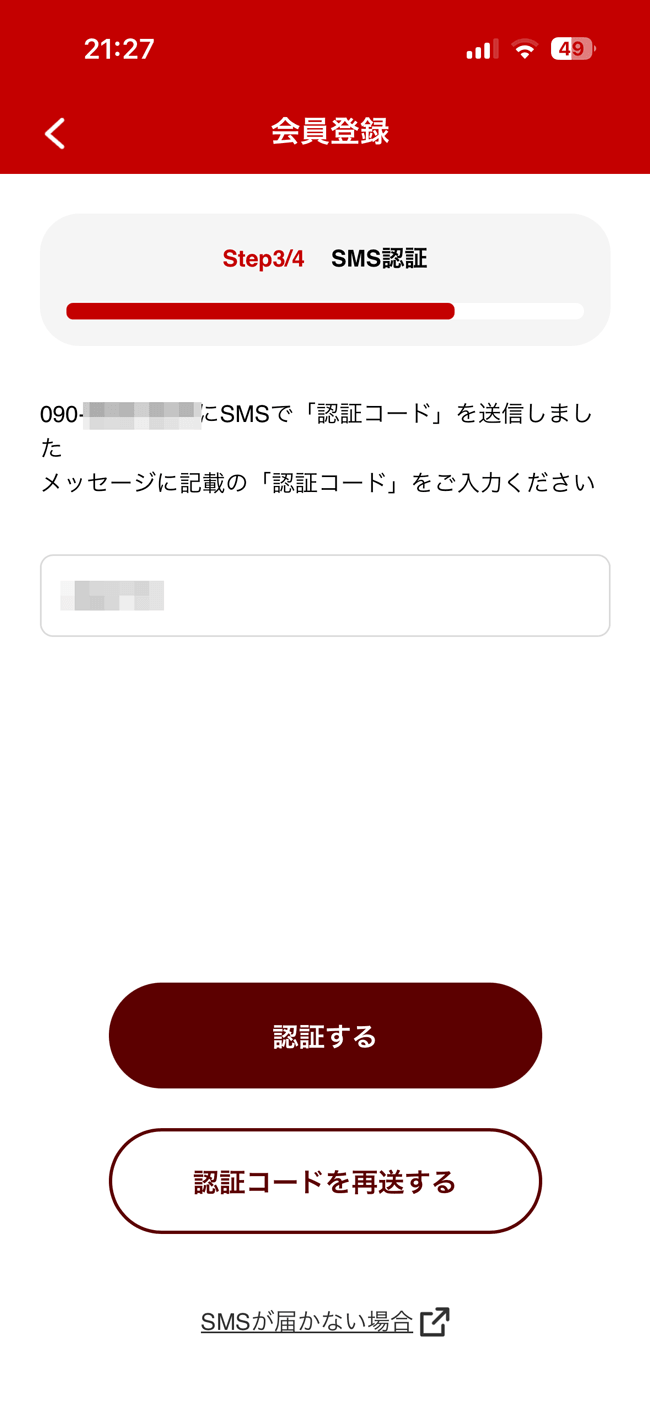
Task: Tap the 認証する button
Action: [325, 1036]
